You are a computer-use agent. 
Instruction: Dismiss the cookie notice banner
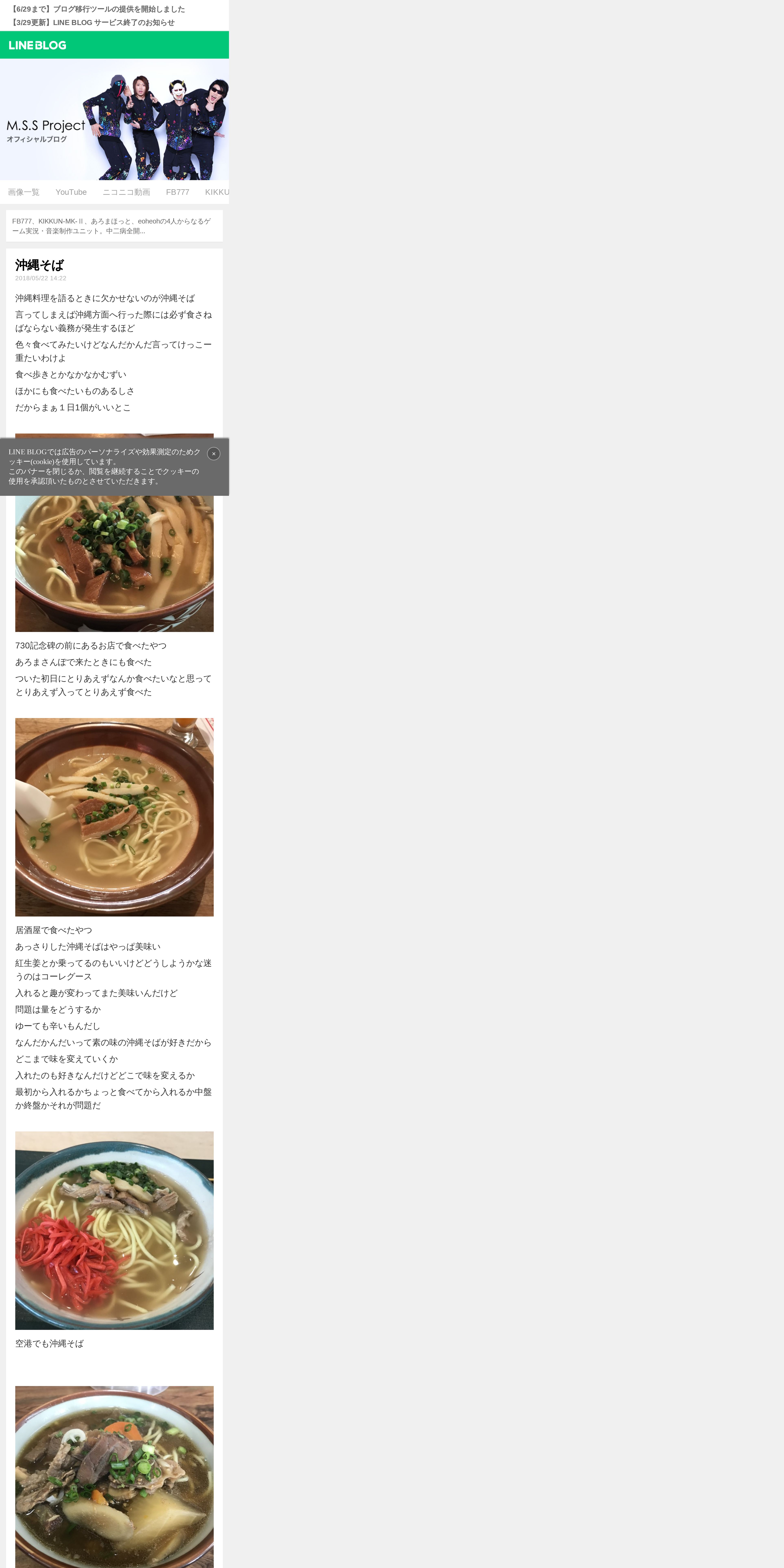coord(214,453)
